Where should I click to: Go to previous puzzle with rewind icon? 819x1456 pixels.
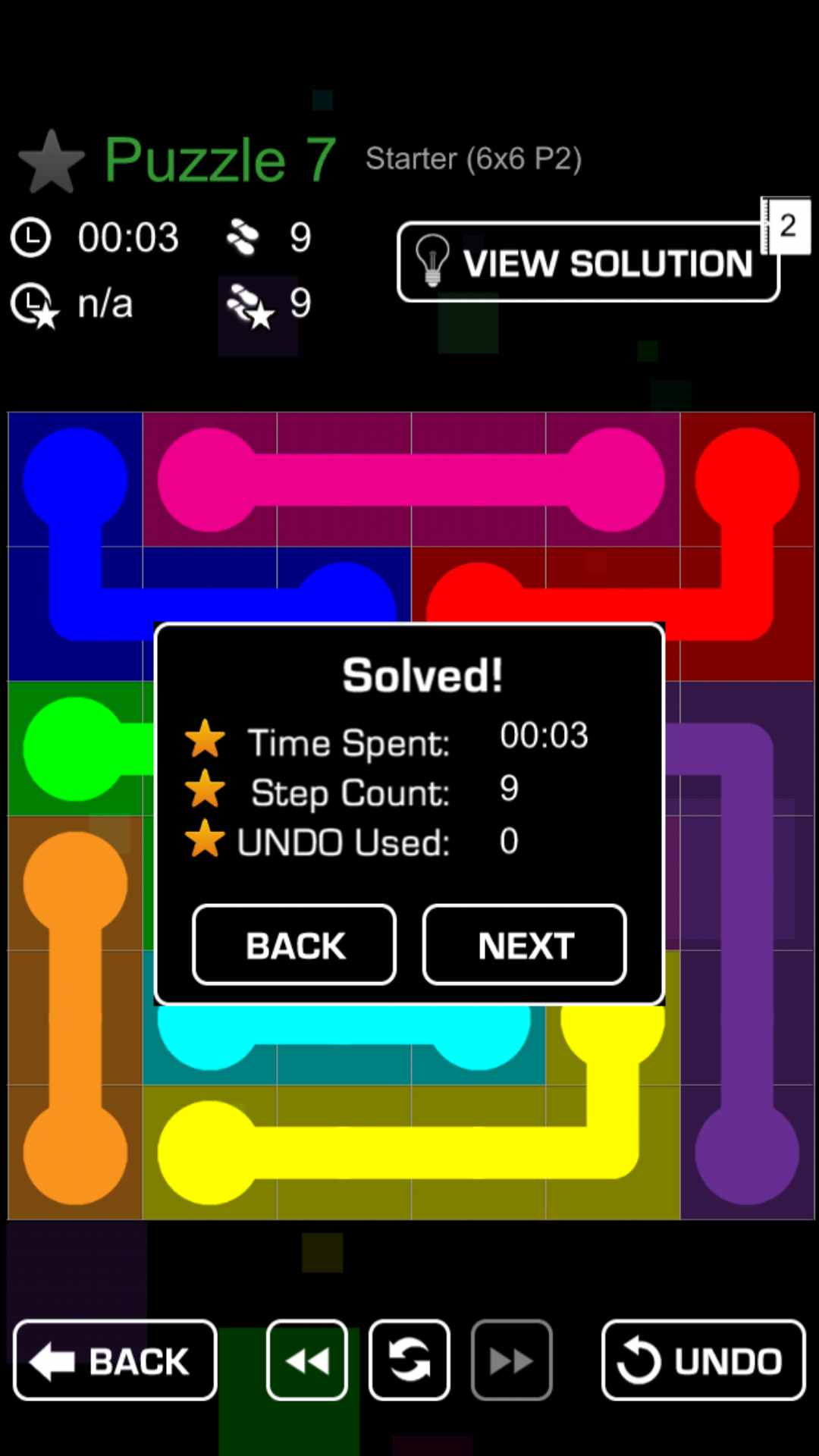coord(307,1360)
